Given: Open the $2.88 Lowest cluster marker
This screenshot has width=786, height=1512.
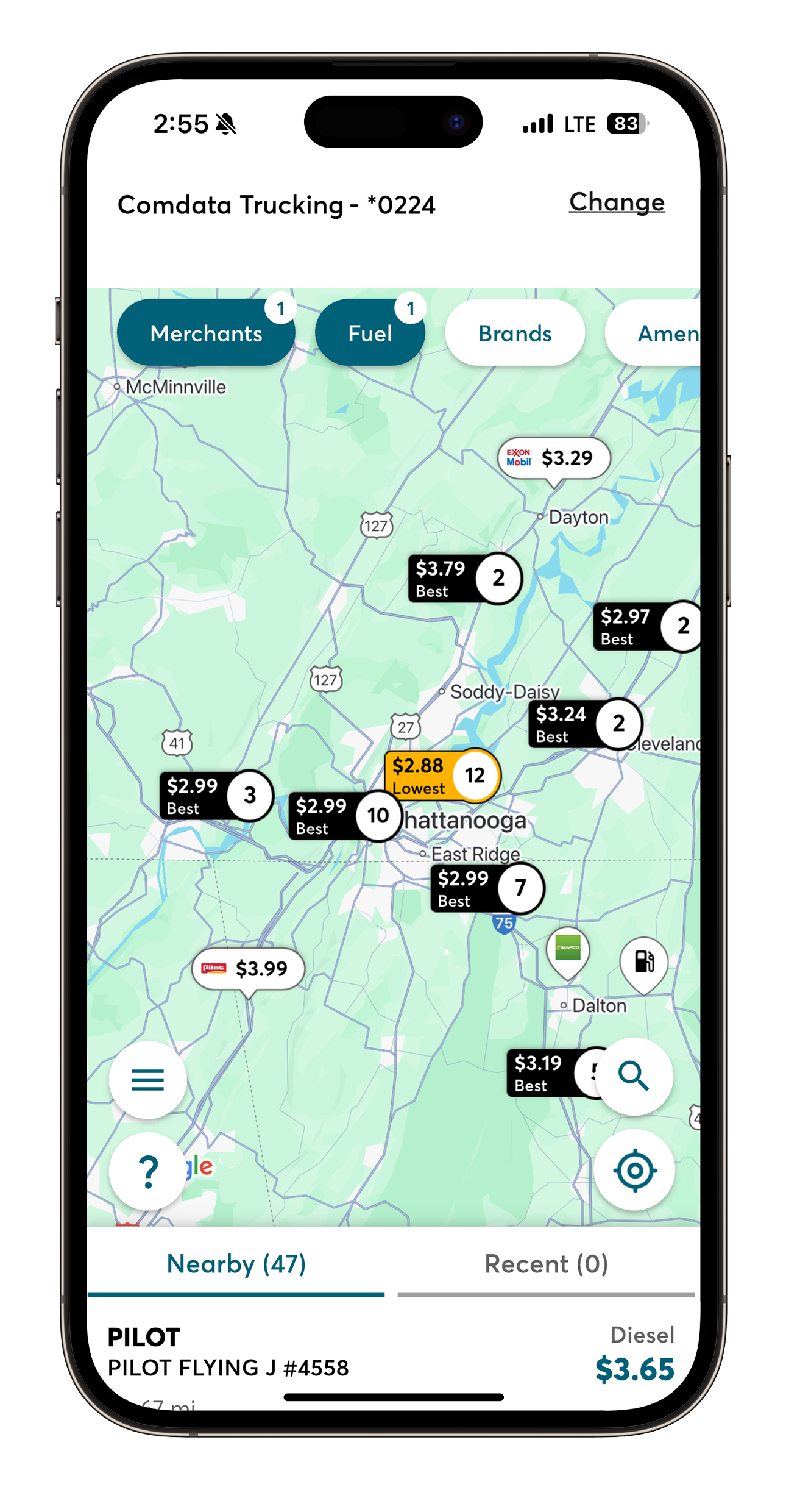Looking at the screenshot, I should [441, 776].
